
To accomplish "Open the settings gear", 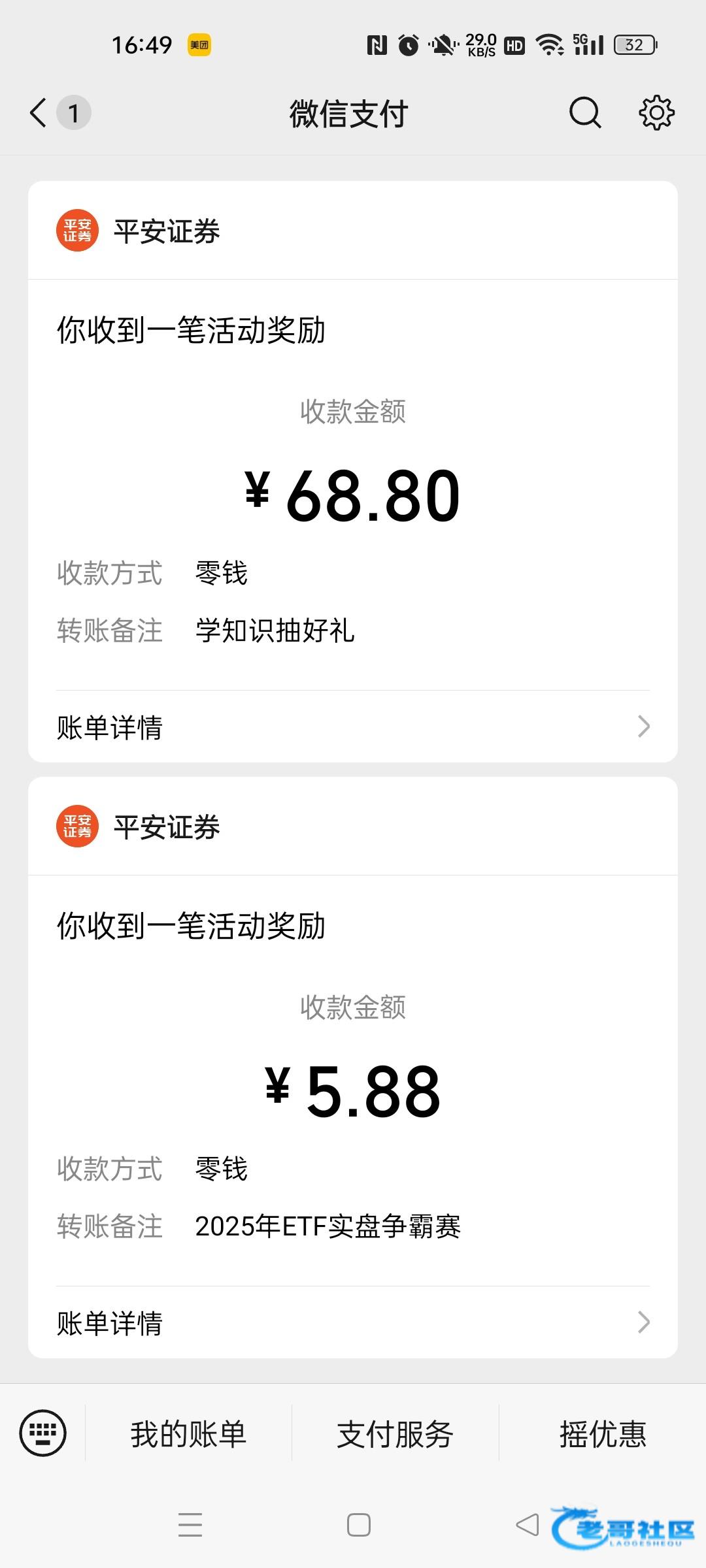I will pos(656,113).
